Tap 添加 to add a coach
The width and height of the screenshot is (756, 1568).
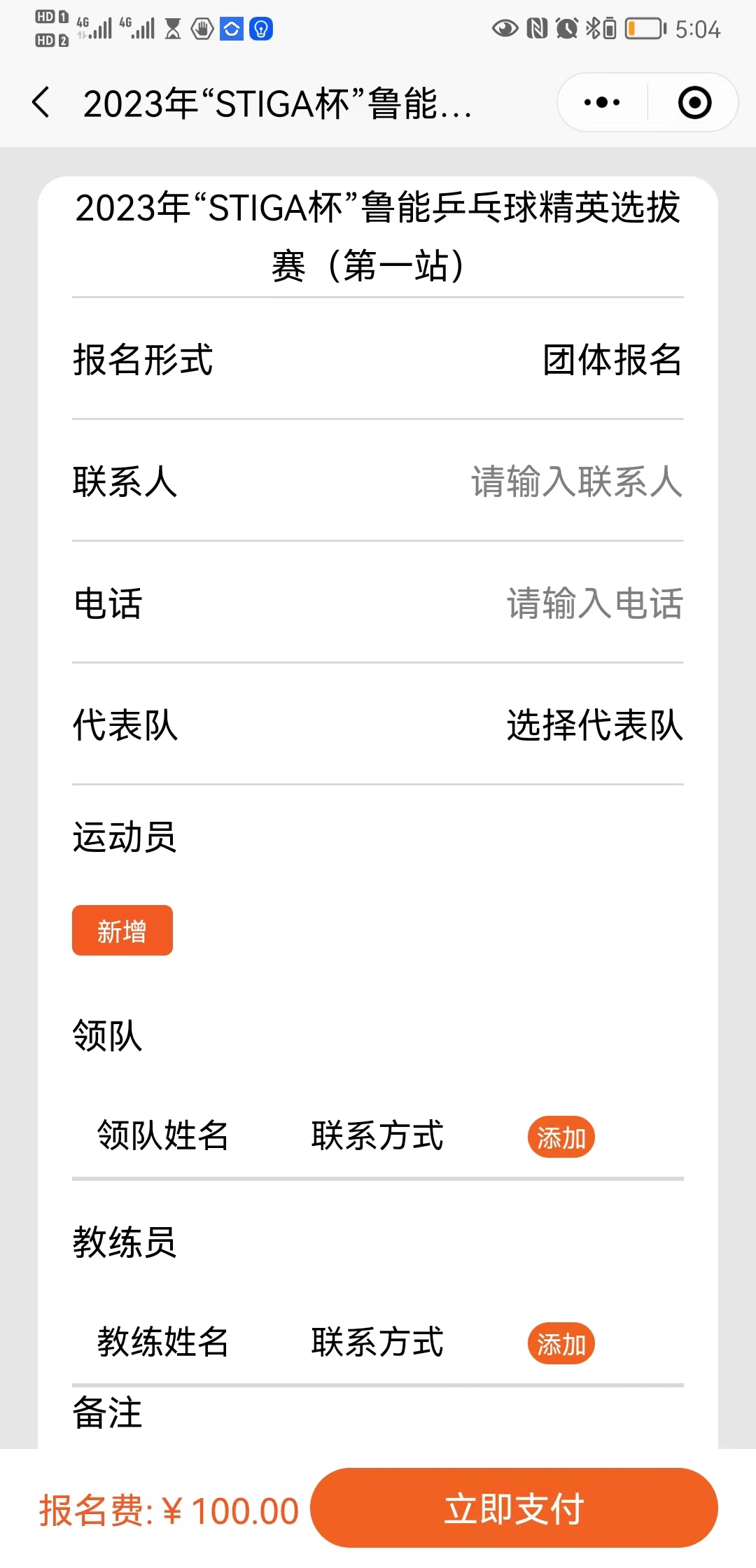coord(561,1344)
